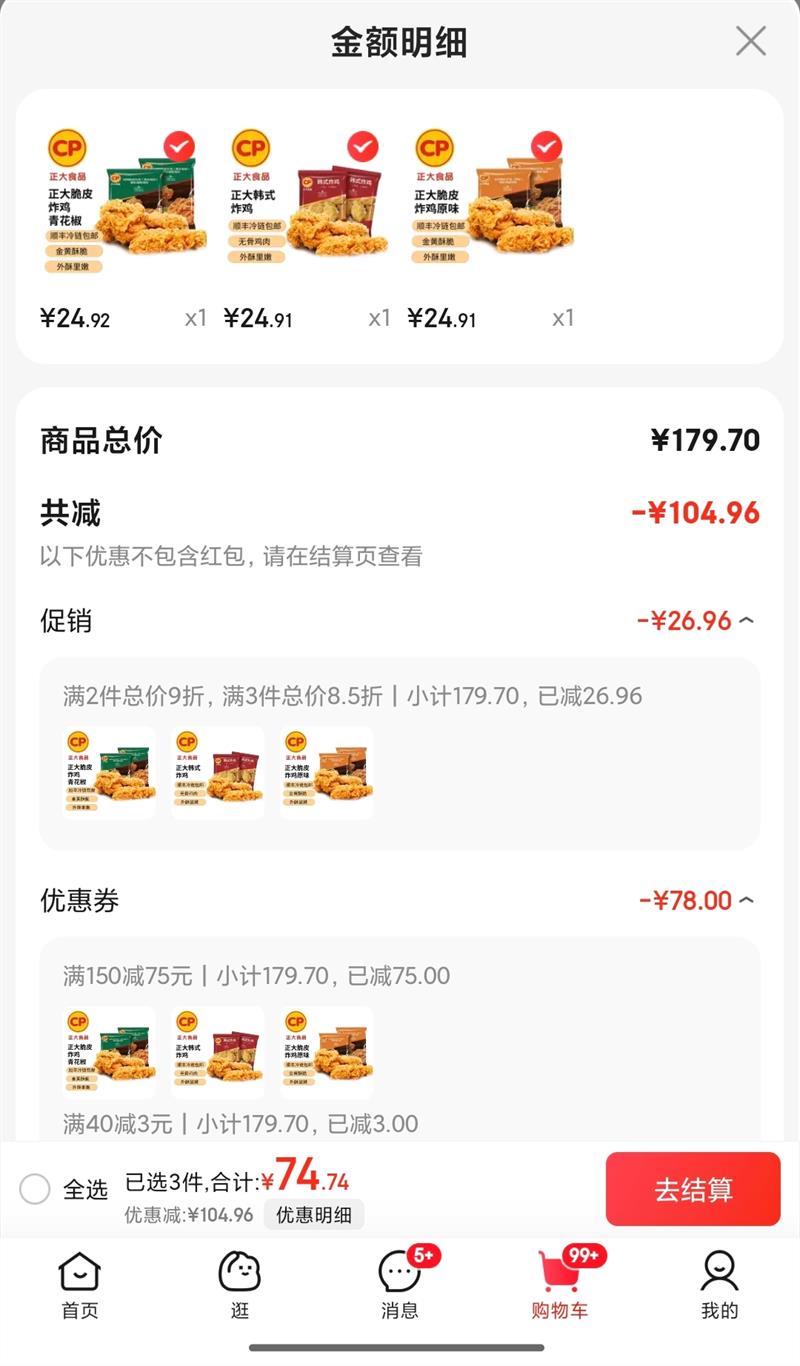Collapse the 促销 discount section

point(746,621)
